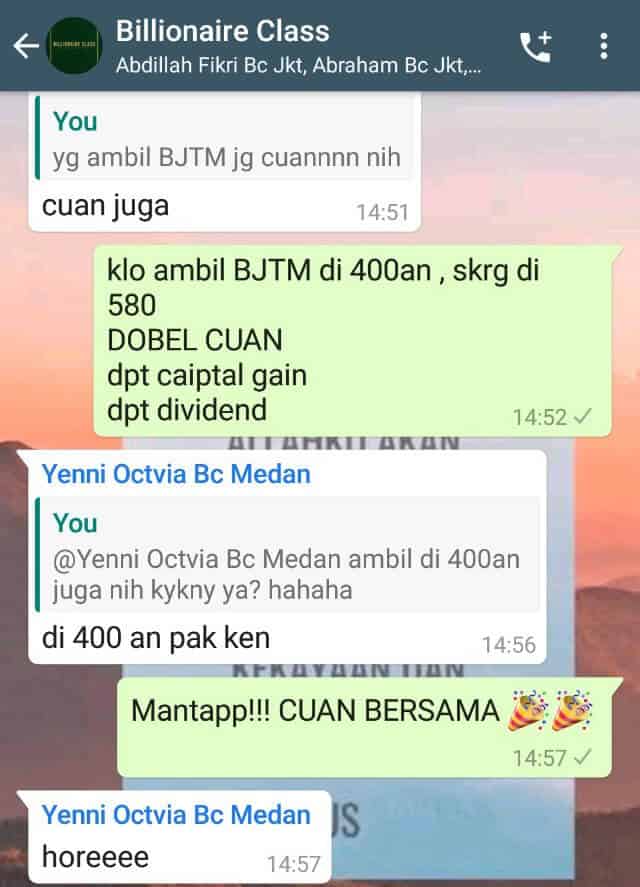Start a group call

[535, 46]
